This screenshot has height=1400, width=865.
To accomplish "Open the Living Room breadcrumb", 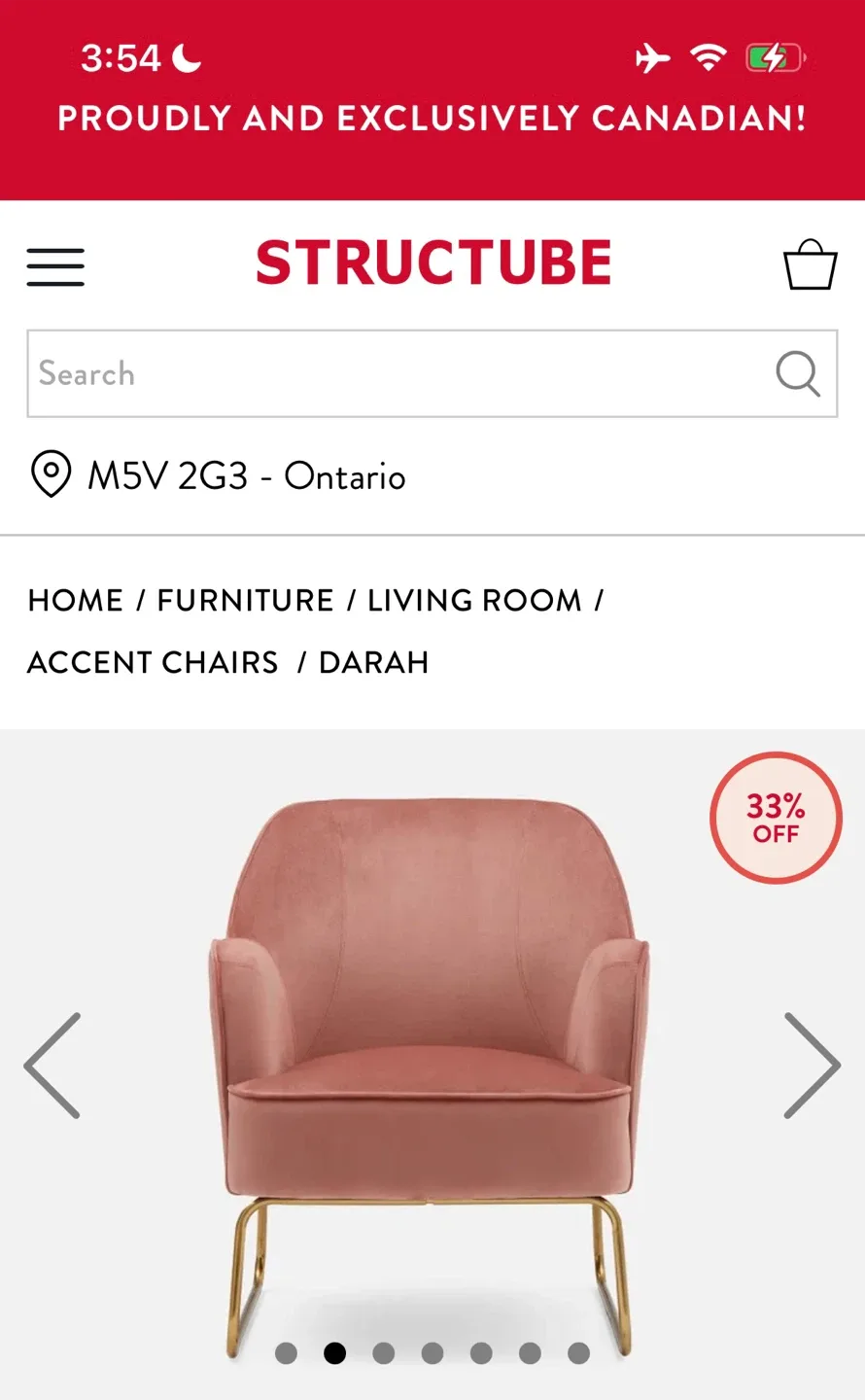I will click(474, 600).
